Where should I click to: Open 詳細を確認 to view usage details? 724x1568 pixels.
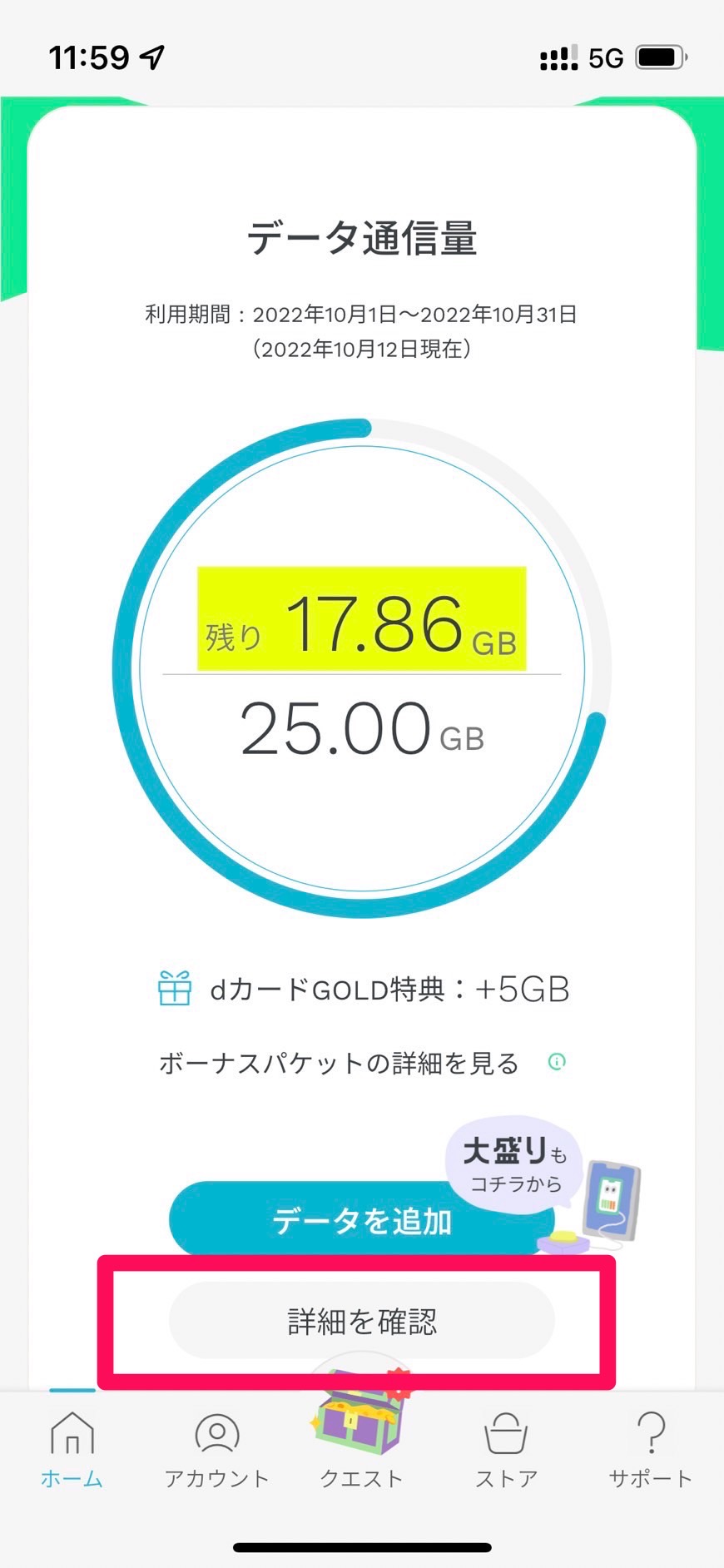(361, 1321)
